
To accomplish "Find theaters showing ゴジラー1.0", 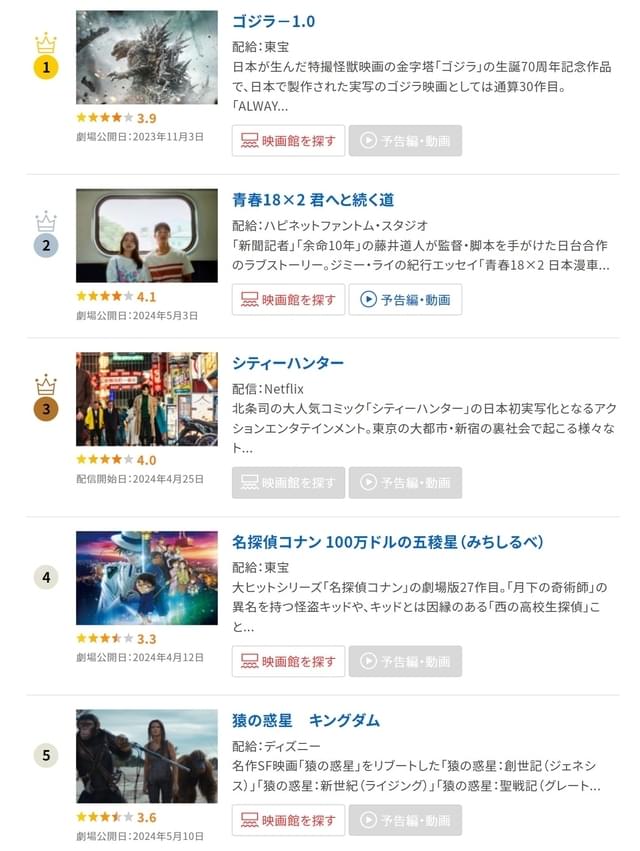I will point(288,141).
